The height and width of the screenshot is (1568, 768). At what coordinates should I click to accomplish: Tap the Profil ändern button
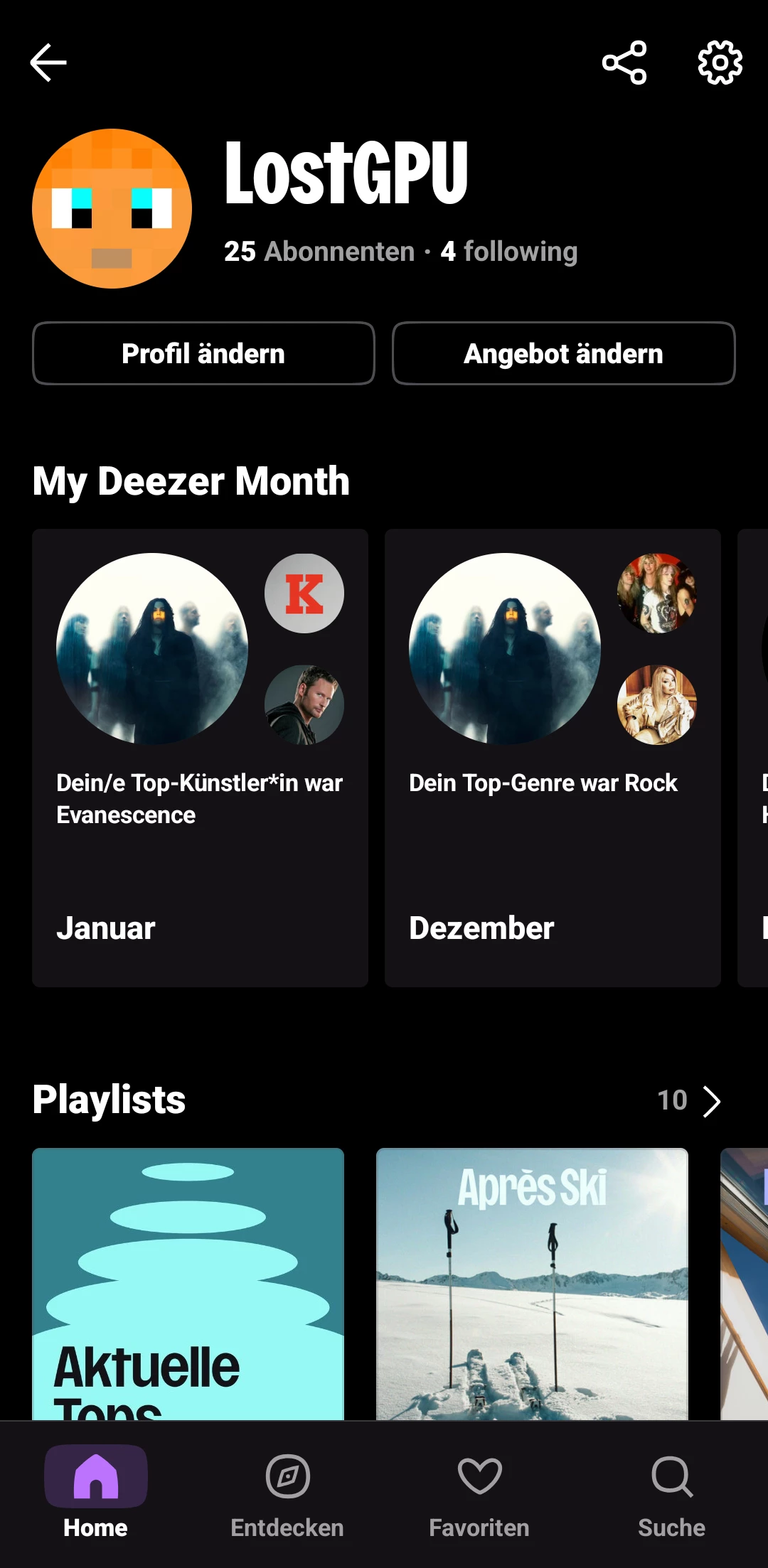[203, 353]
